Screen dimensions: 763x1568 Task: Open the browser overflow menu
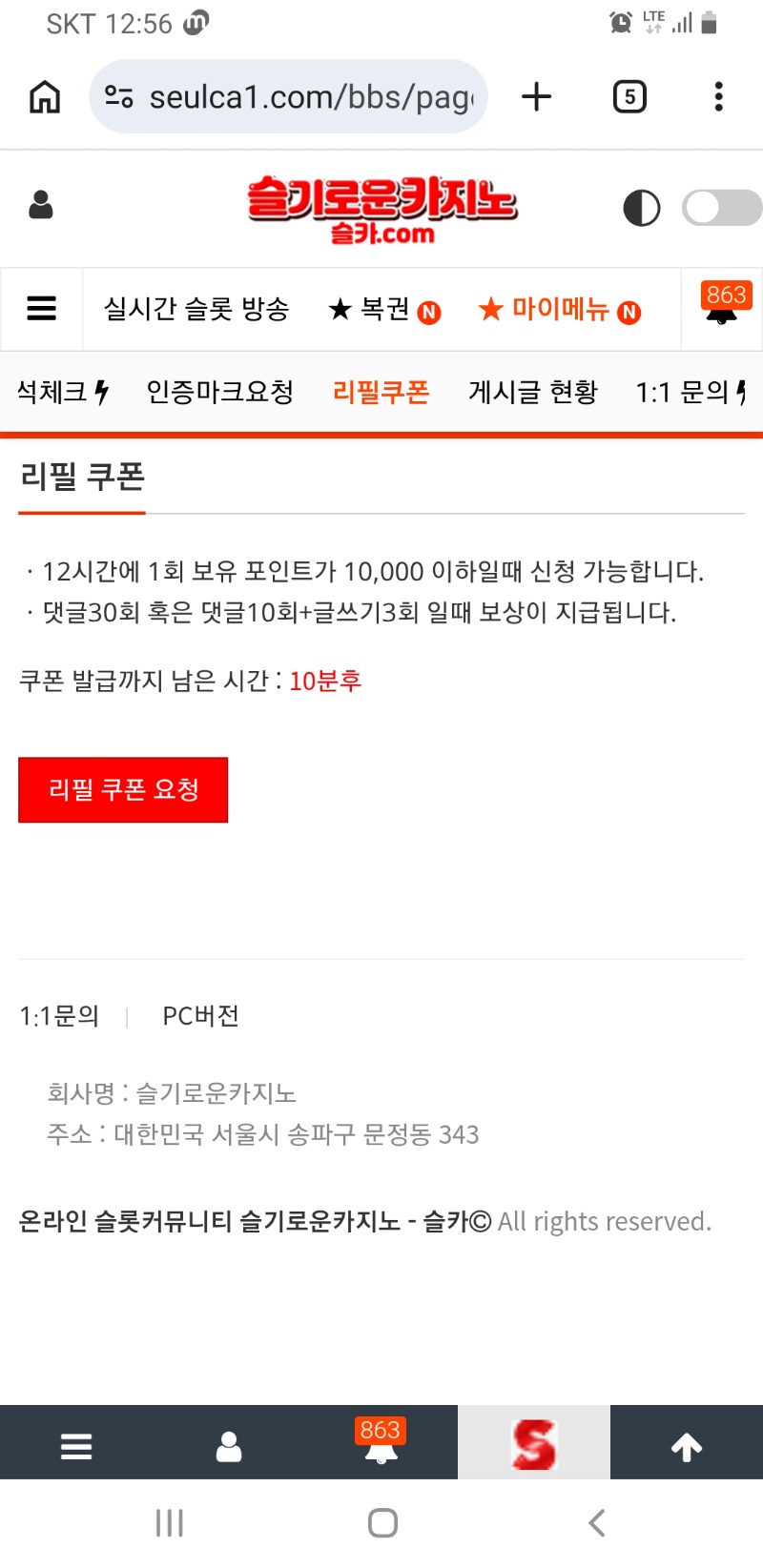tap(719, 96)
